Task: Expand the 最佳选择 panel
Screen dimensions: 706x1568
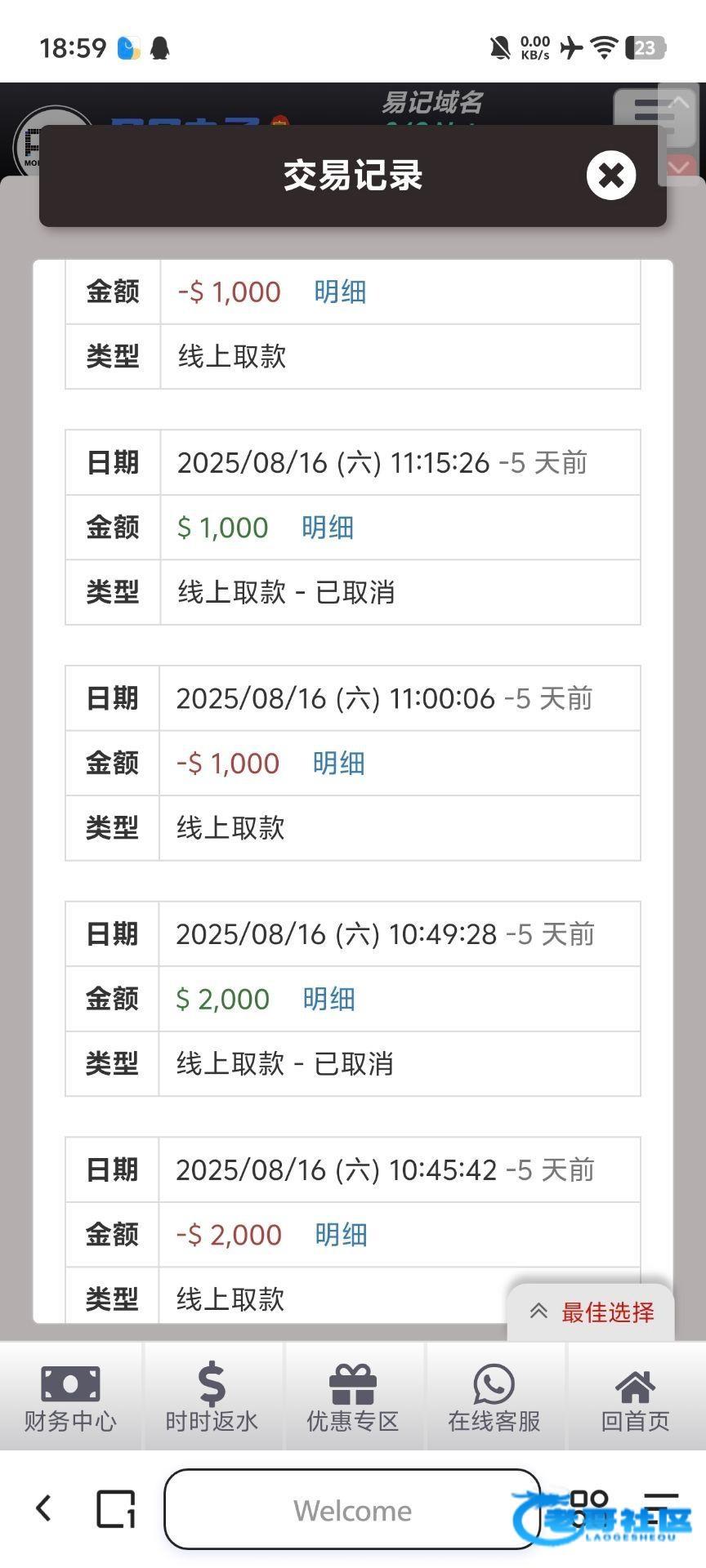Action: point(592,1312)
